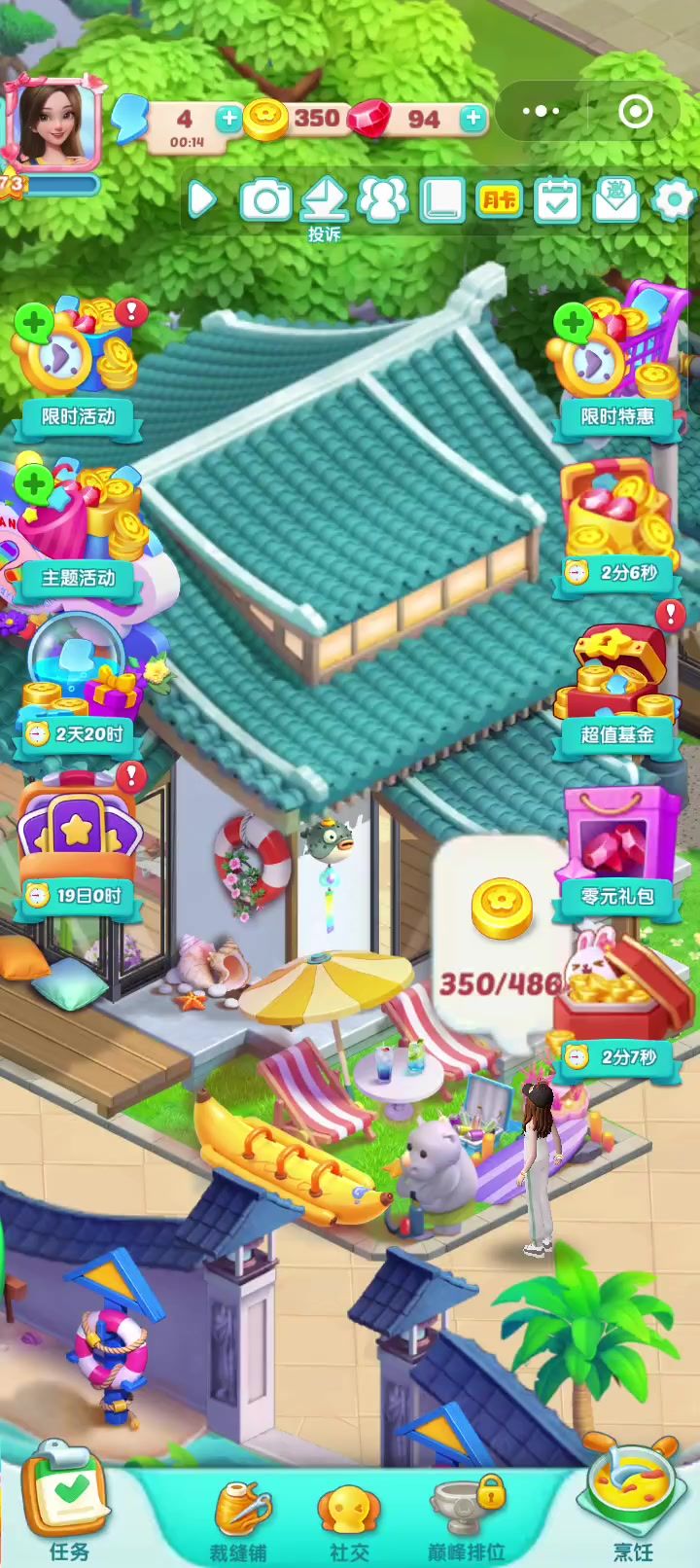Open the invitation envelope
This screenshot has height=1568, width=700.
coord(615,198)
